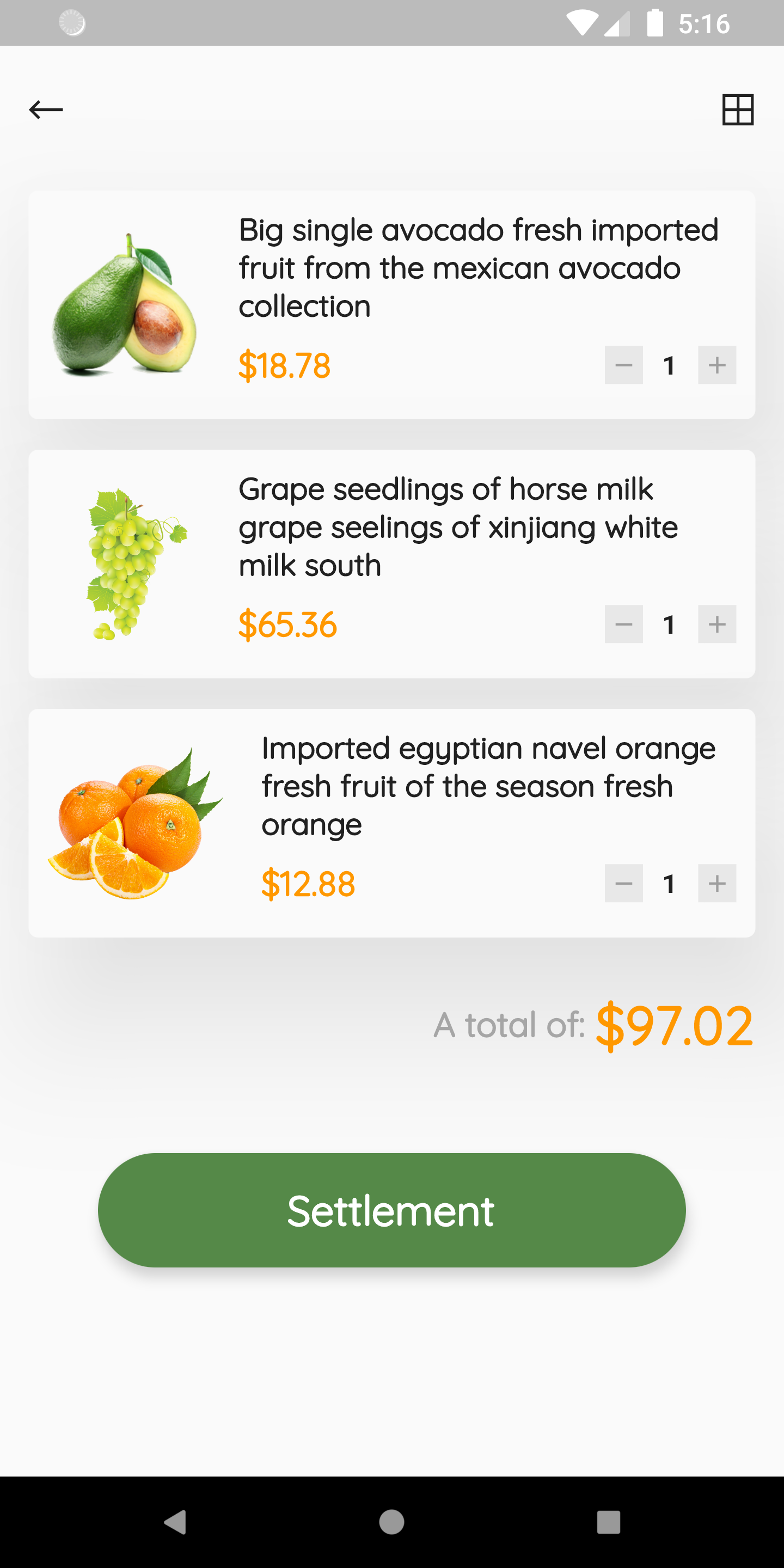Open the avocado product card
Viewport: 784px width, 1568px height.
[x=392, y=305]
